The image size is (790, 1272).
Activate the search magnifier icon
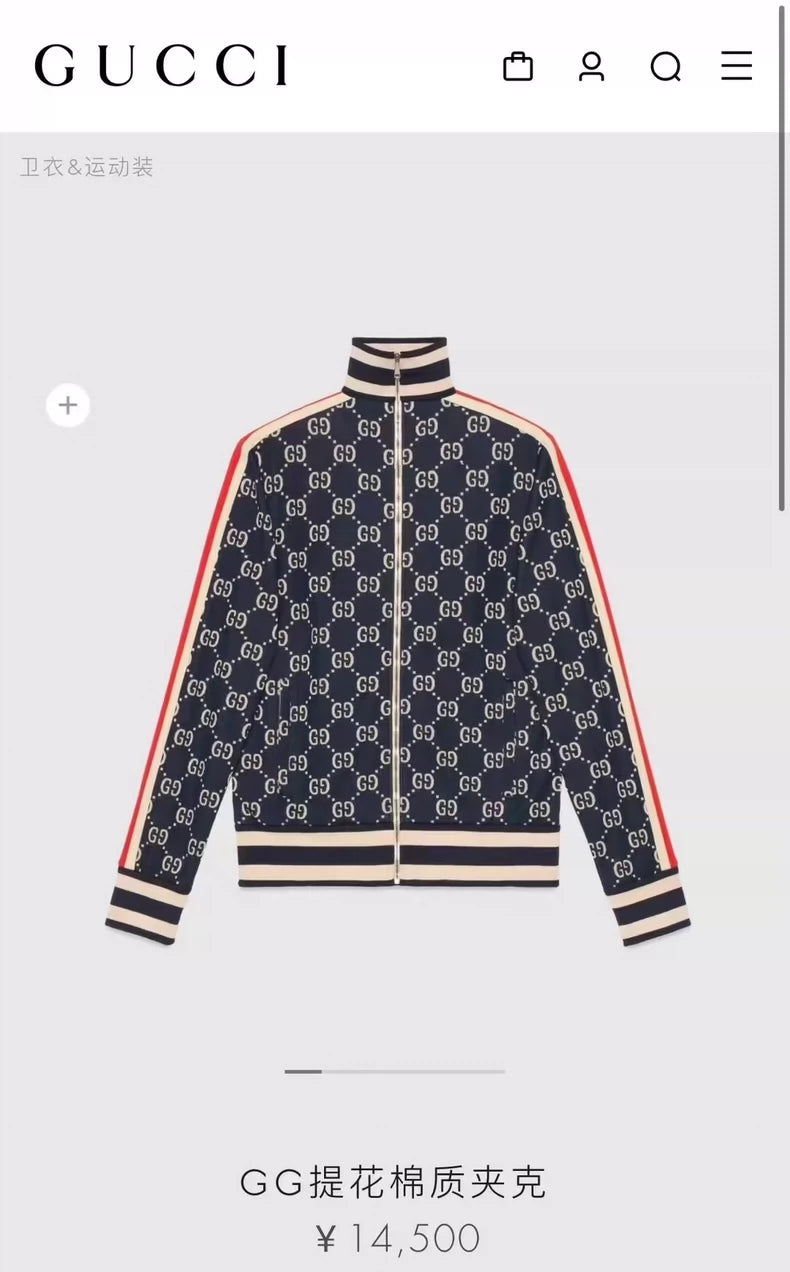665,68
